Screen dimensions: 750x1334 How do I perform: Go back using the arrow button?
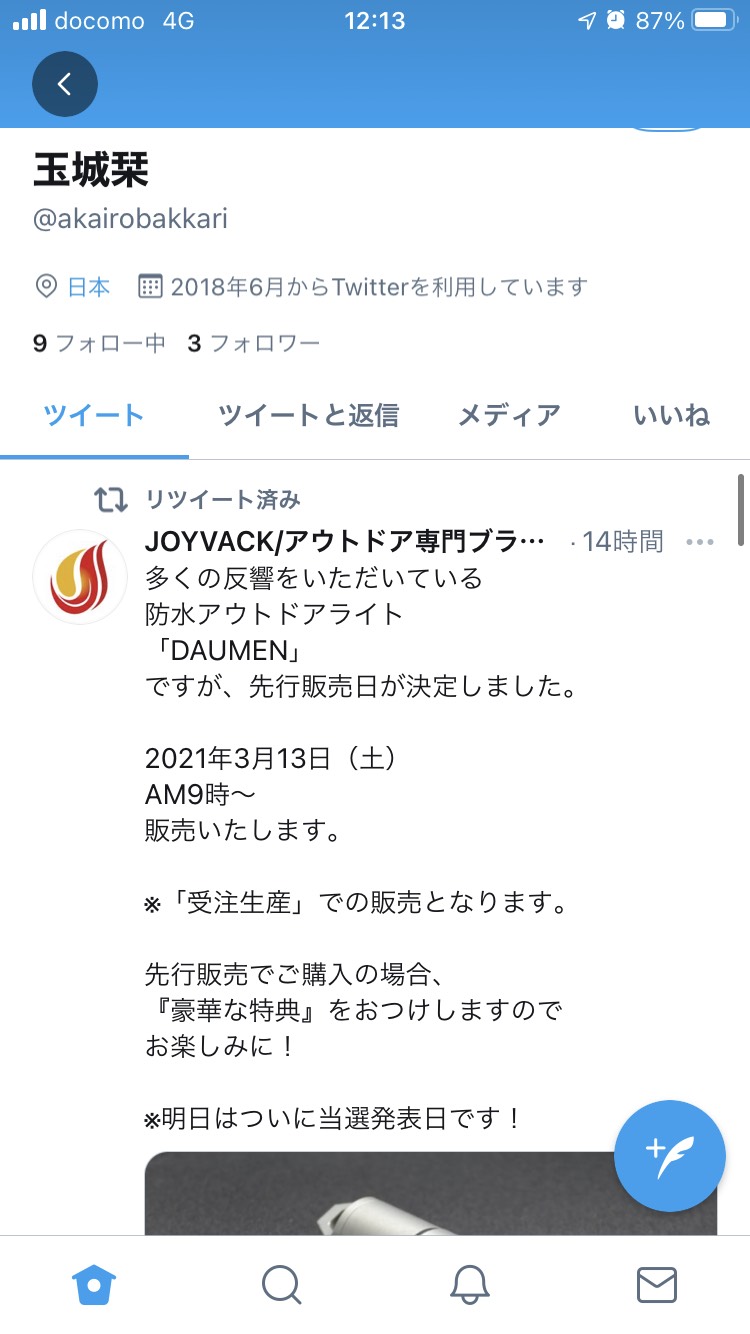[x=65, y=84]
